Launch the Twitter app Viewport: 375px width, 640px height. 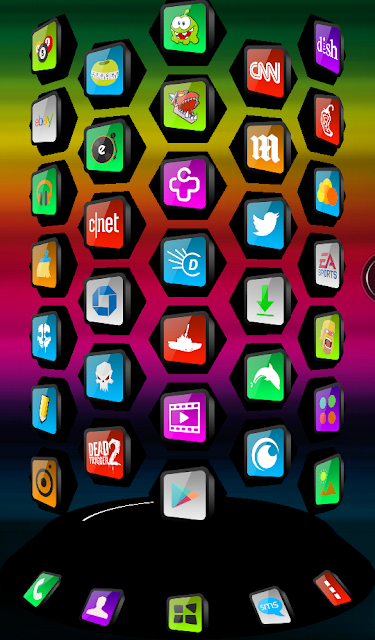click(x=265, y=224)
